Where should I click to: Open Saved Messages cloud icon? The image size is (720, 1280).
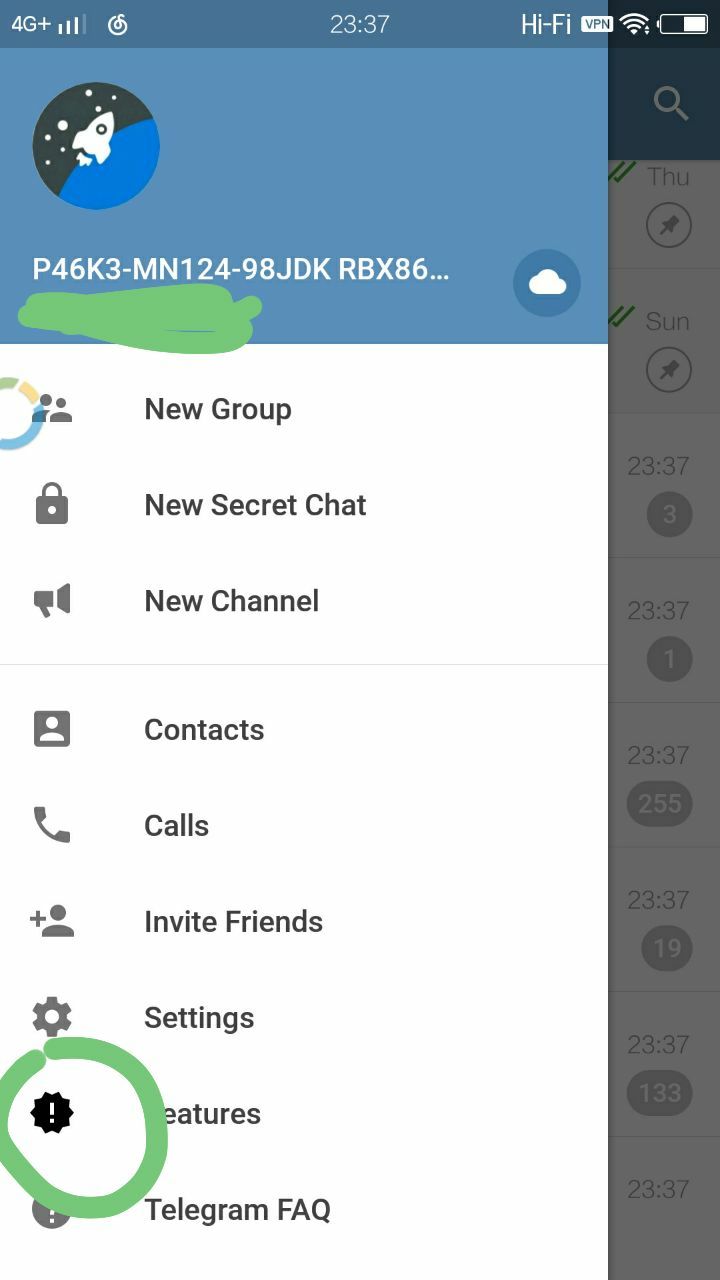pyautogui.click(x=547, y=284)
